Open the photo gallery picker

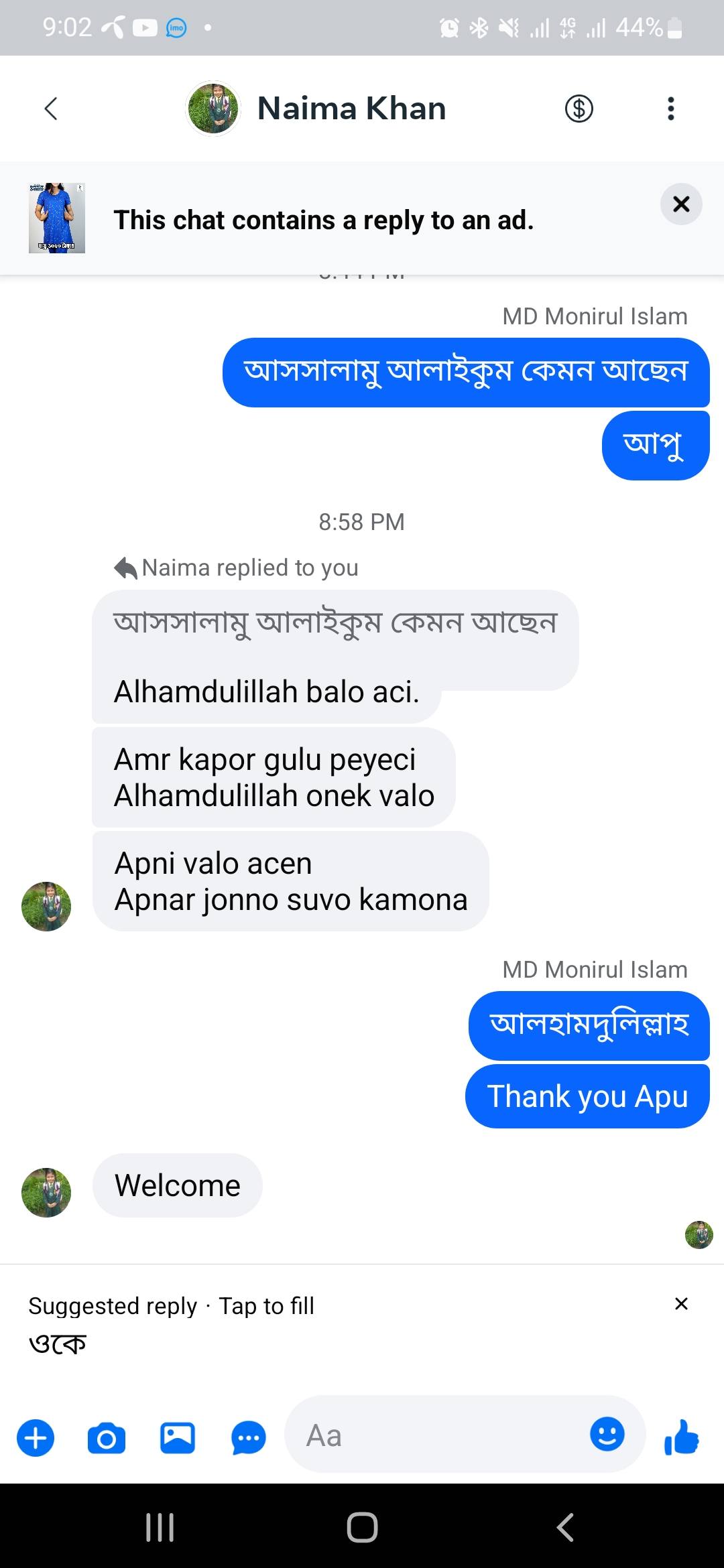(x=178, y=1437)
